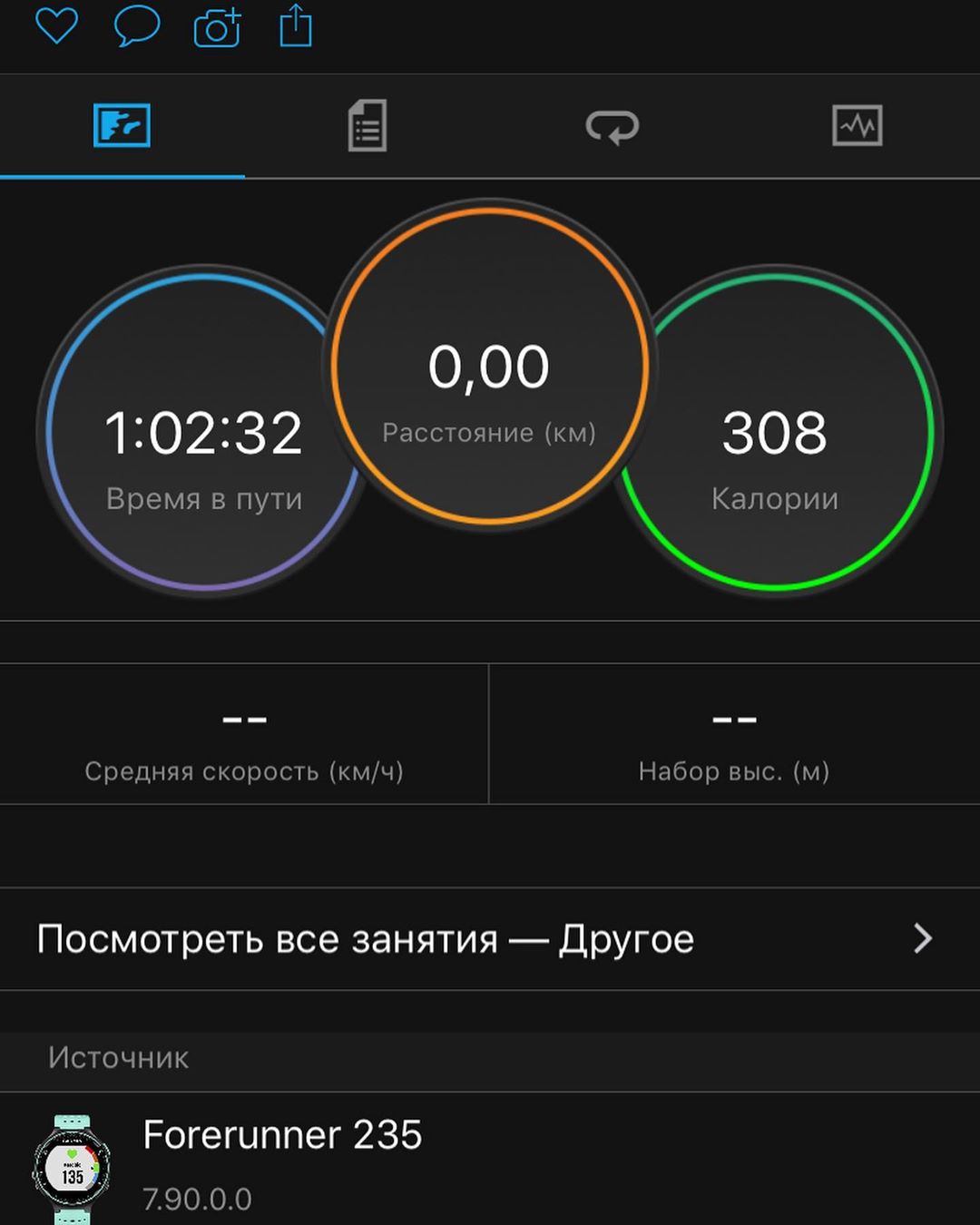The image size is (980, 1225).
Task: Switch to the activity details list tab
Action: coord(367,125)
